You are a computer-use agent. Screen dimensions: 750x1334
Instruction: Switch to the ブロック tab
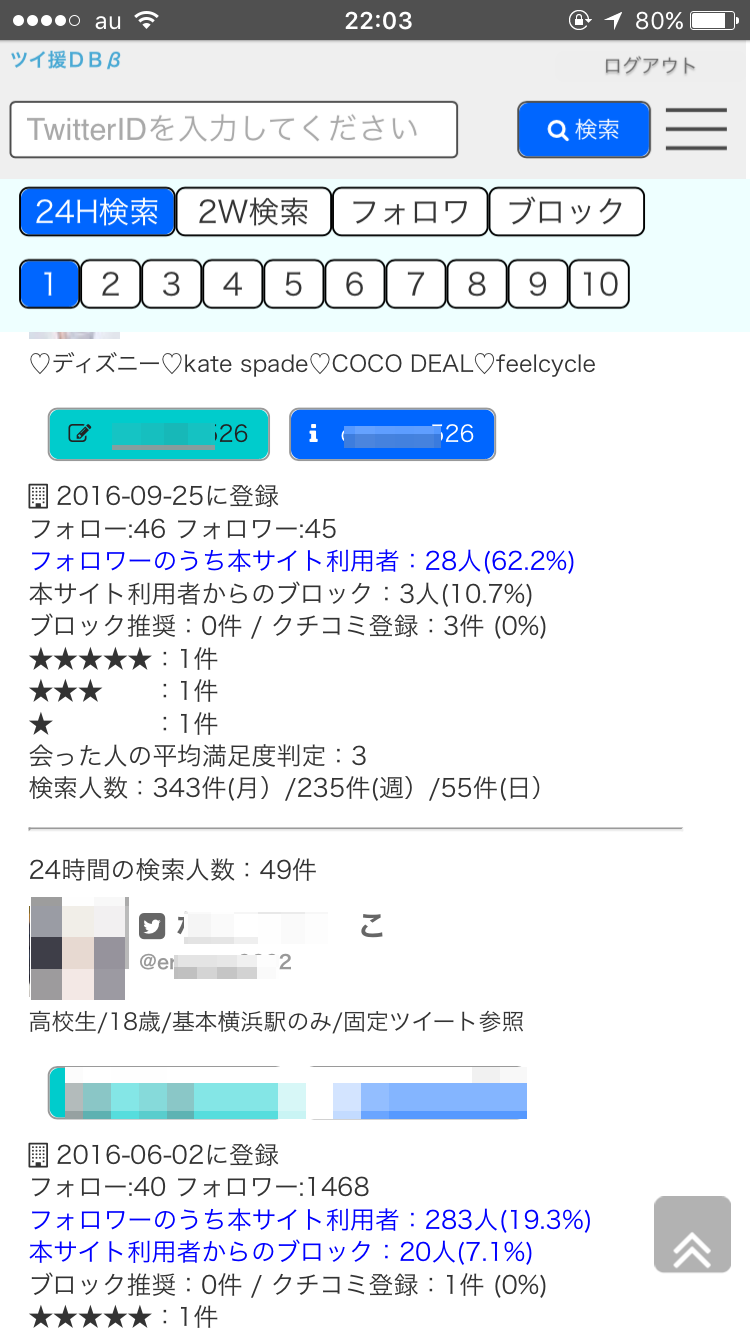[566, 212]
